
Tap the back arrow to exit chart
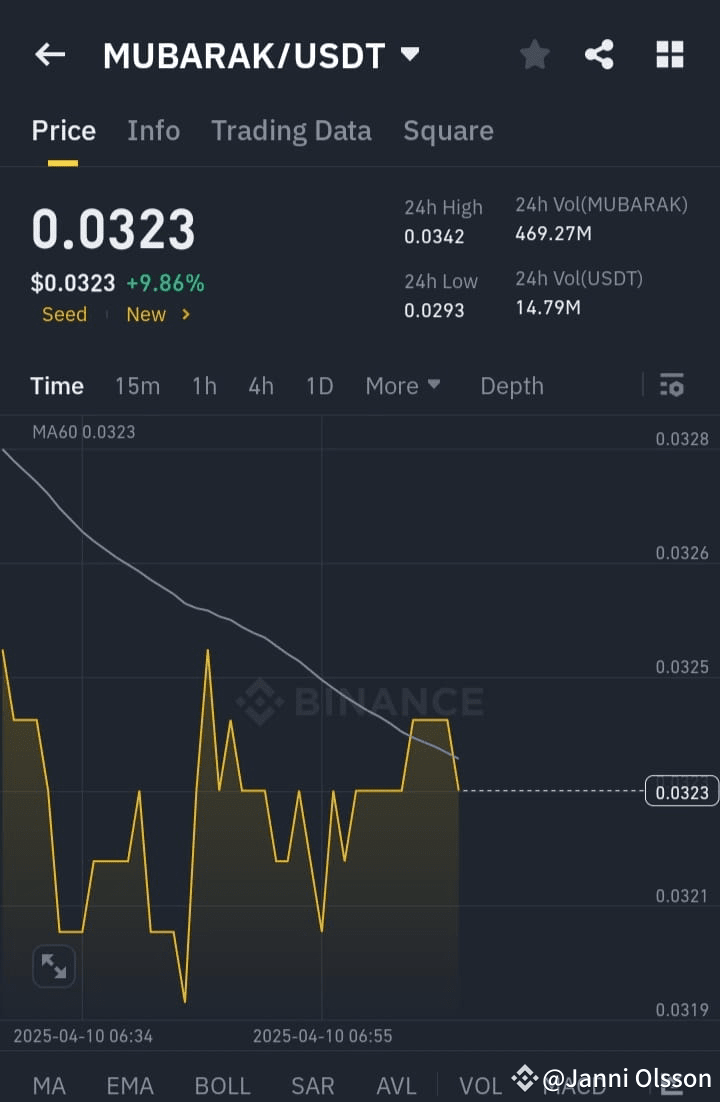50,54
